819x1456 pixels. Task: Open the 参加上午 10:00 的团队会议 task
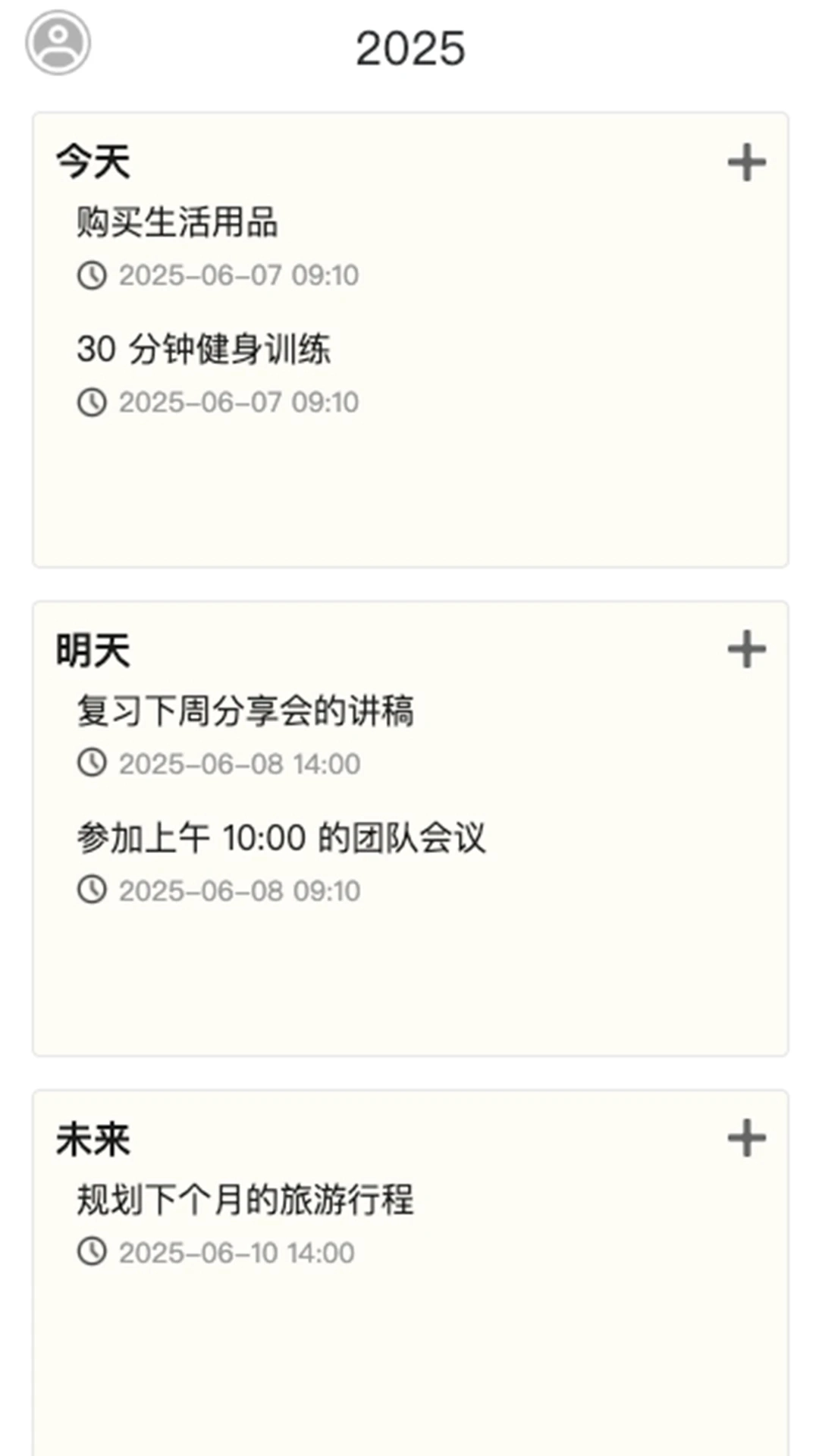click(x=281, y=838)
